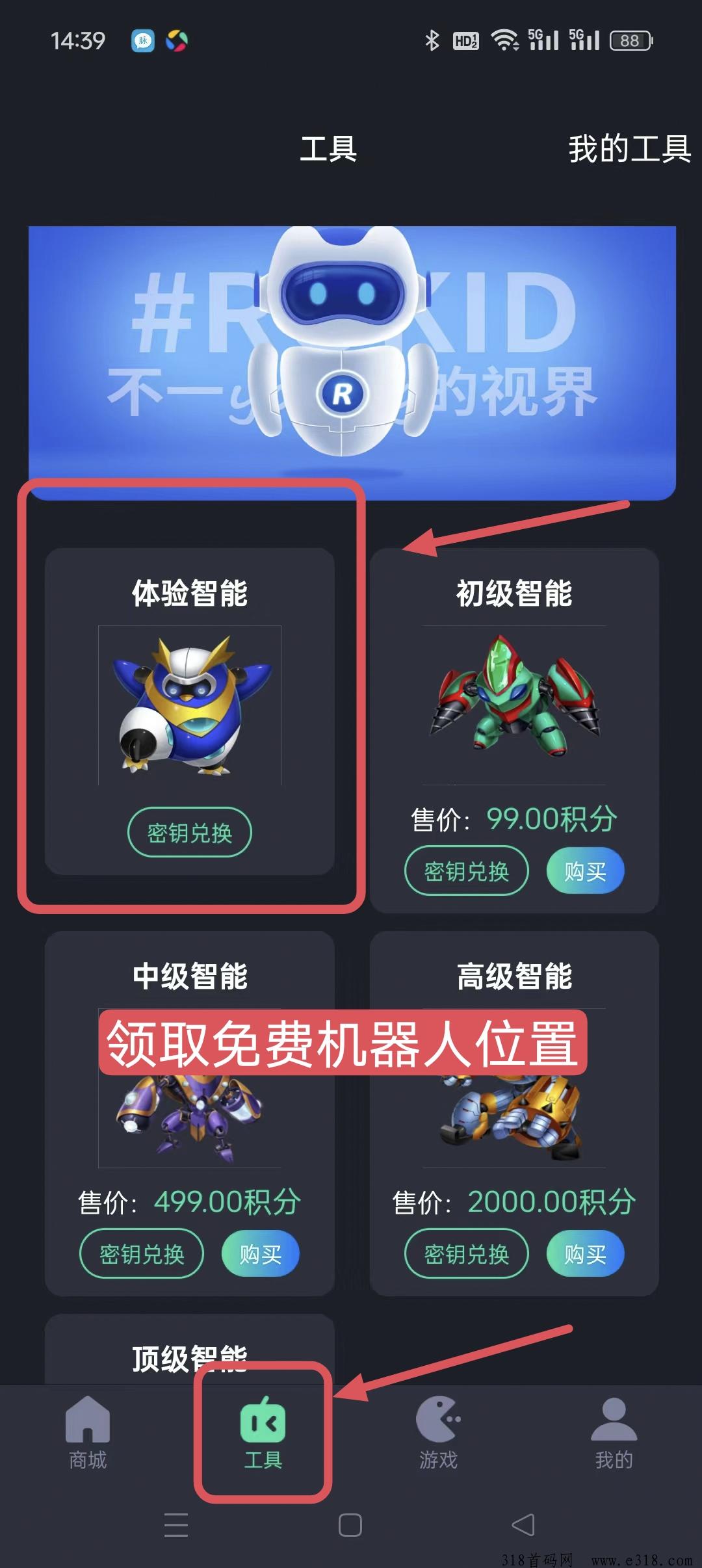The image size is (702, 1568).
Task: Buy 高级智能 for 2000.00积分
Action: [585, 1253]
